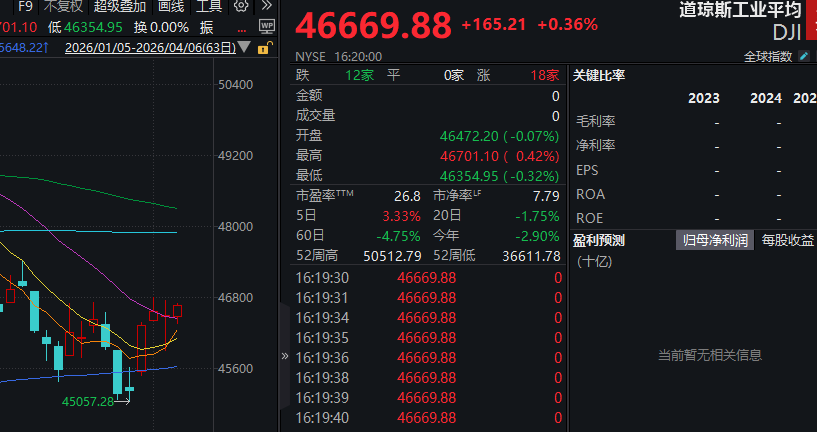
Task: Open the 工具 menu
Action: [x=208, y=5]
